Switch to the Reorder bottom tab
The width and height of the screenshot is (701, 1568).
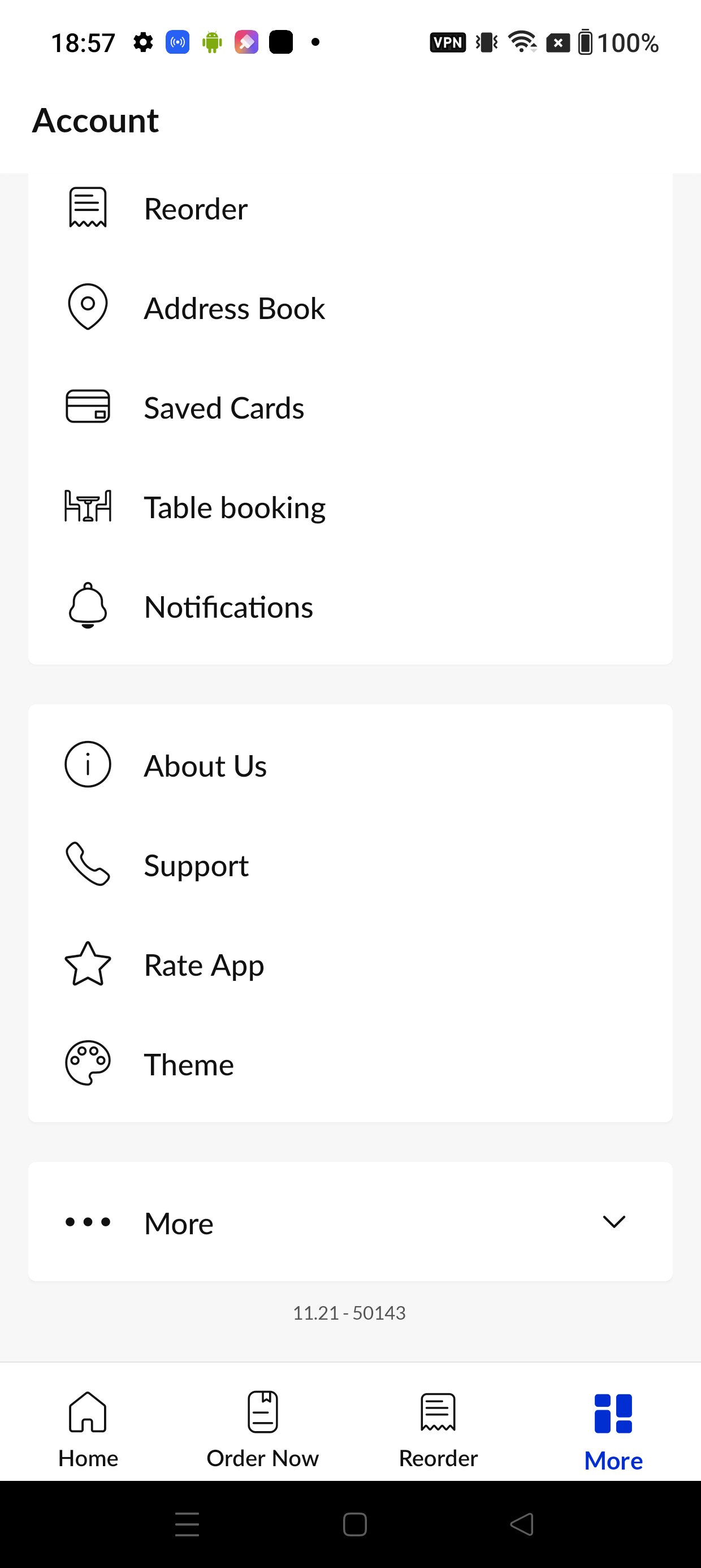point(438,1425)
